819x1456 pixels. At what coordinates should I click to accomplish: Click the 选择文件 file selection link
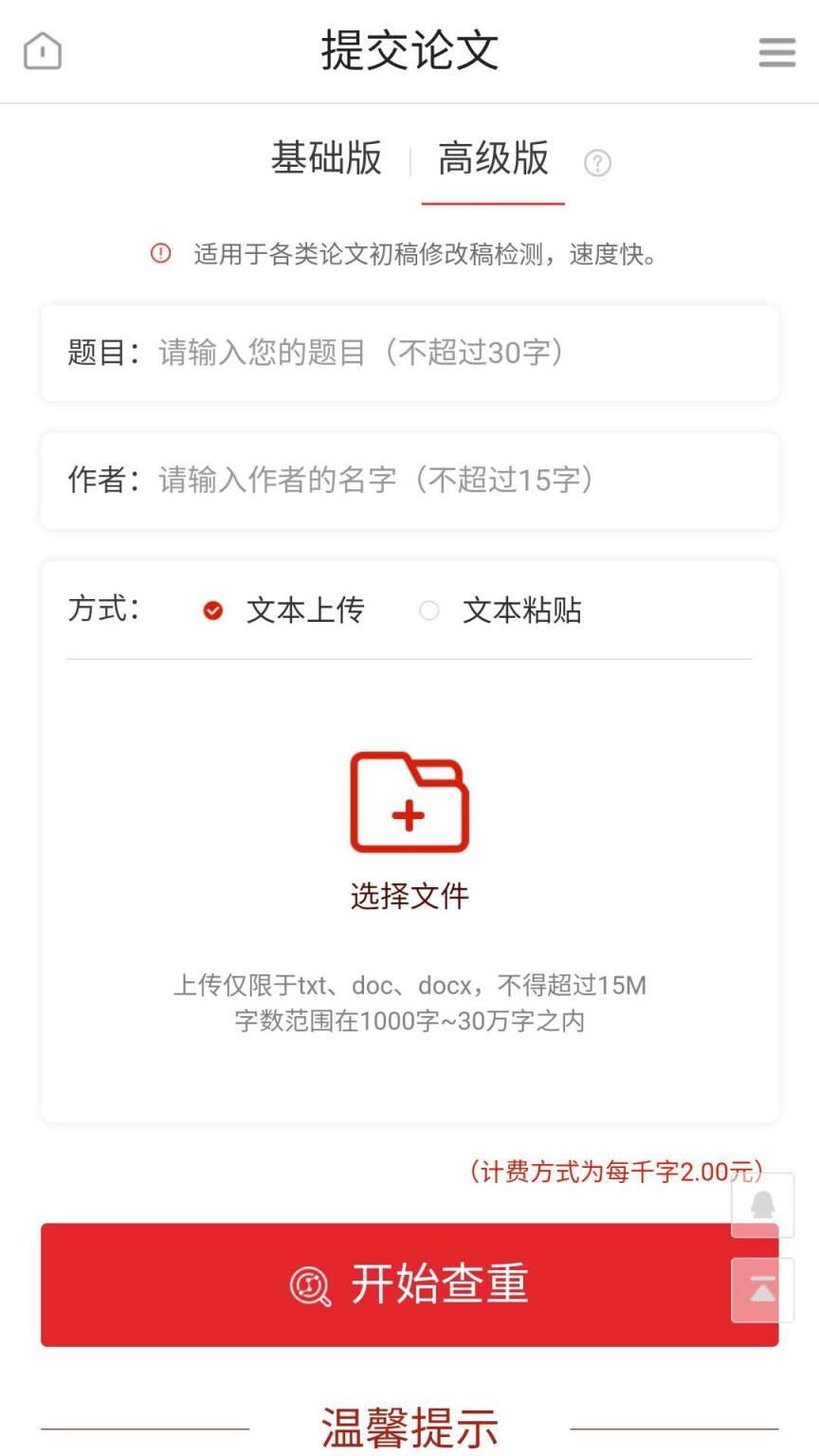[409, 893]
